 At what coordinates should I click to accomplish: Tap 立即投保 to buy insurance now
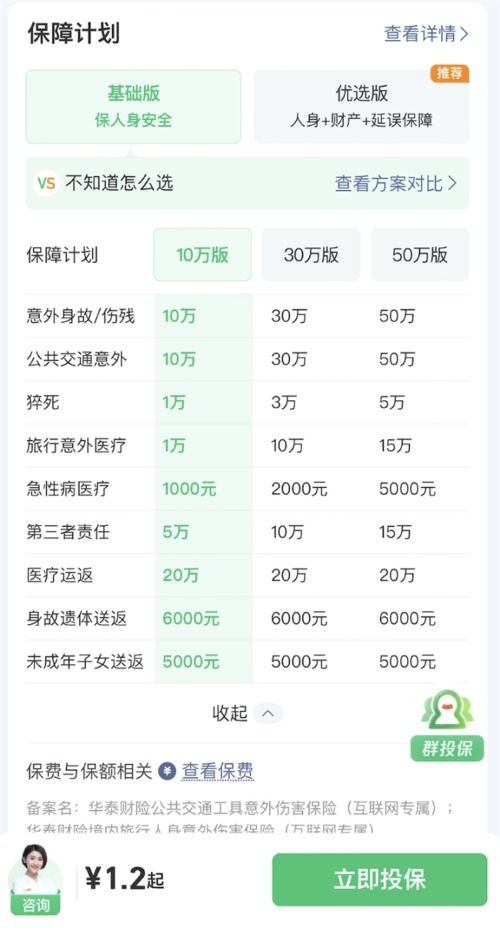pos(379,880)
